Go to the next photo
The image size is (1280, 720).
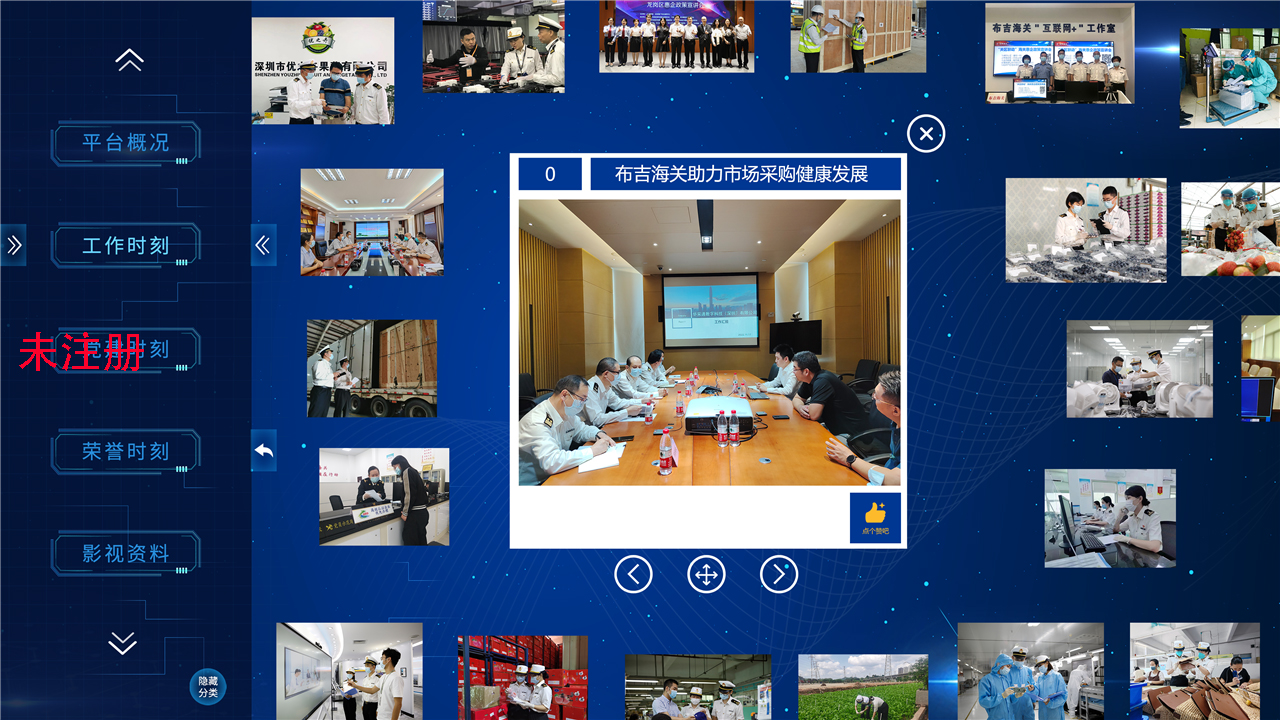pos(779,574)
